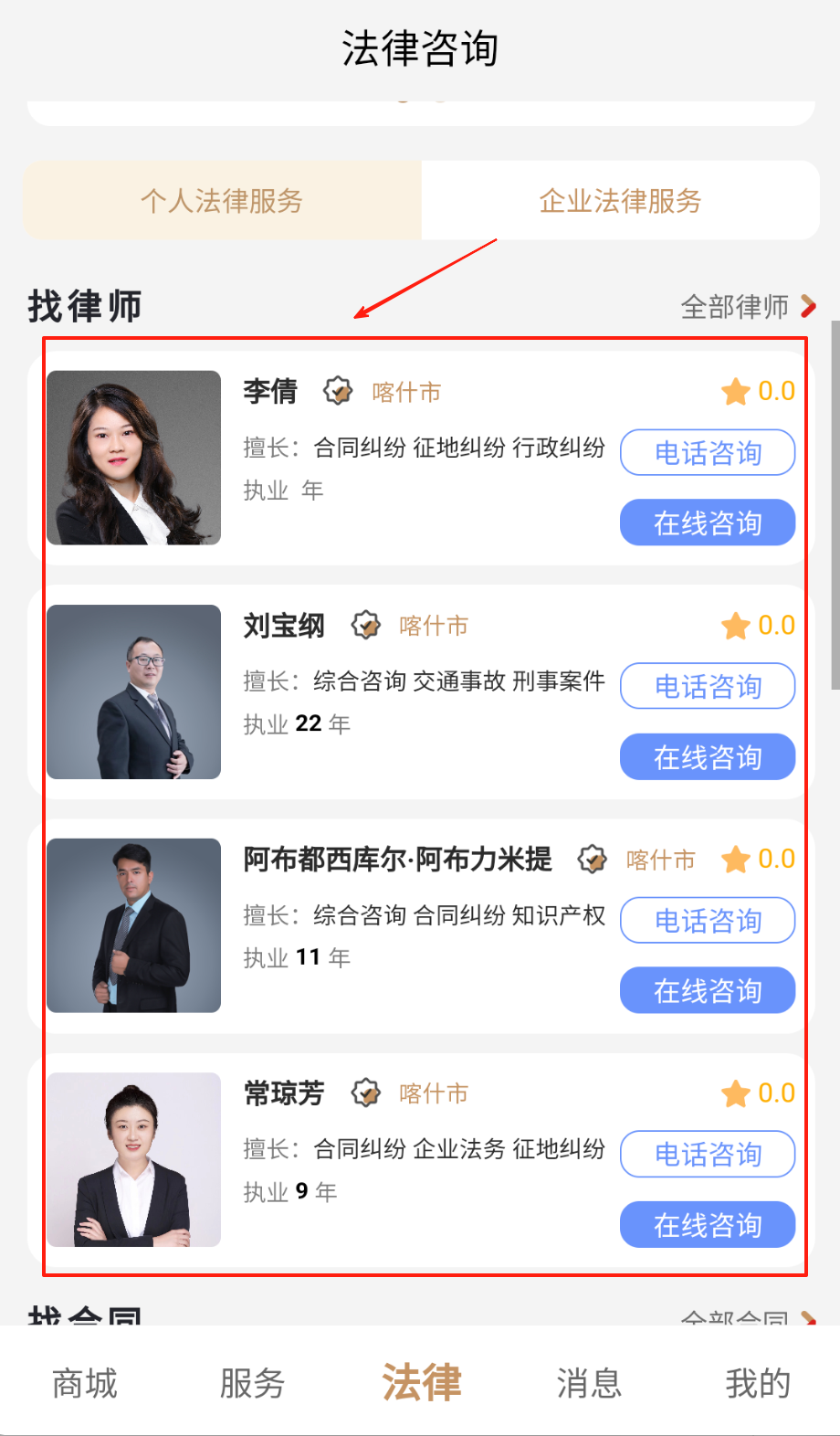Open the 服务 tab

pos(253,1383)
